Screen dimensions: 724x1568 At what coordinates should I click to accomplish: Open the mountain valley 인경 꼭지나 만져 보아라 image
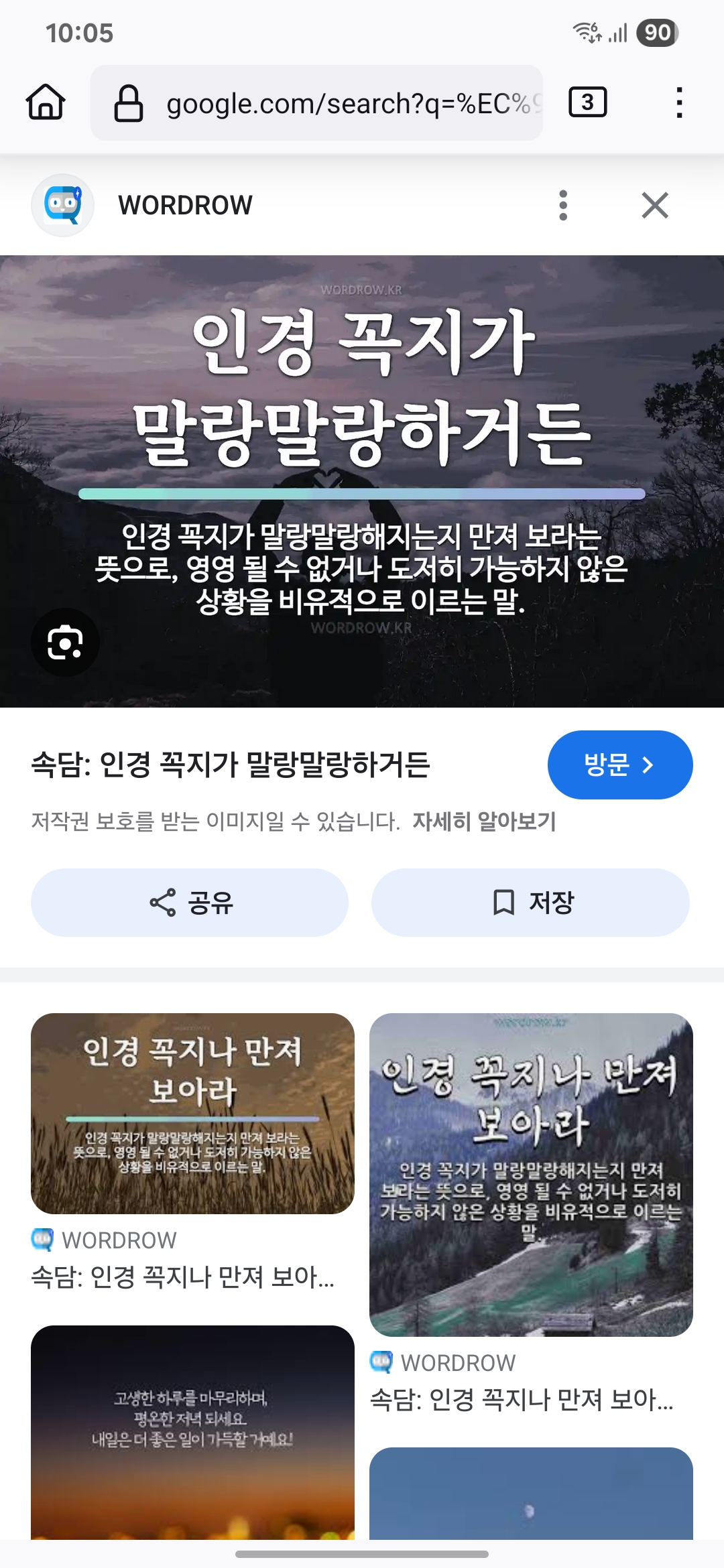[x=531, y=1174]
